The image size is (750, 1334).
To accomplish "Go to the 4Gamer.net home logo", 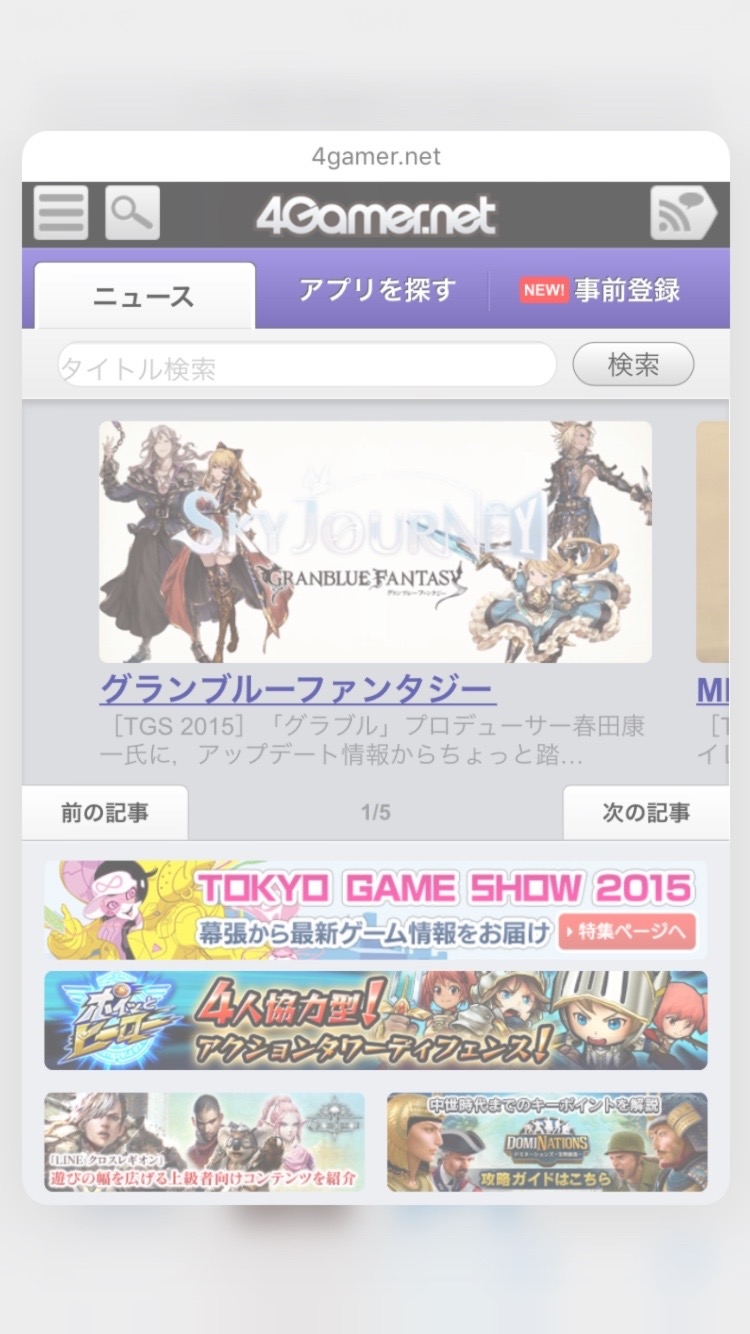I will [376, 215].
